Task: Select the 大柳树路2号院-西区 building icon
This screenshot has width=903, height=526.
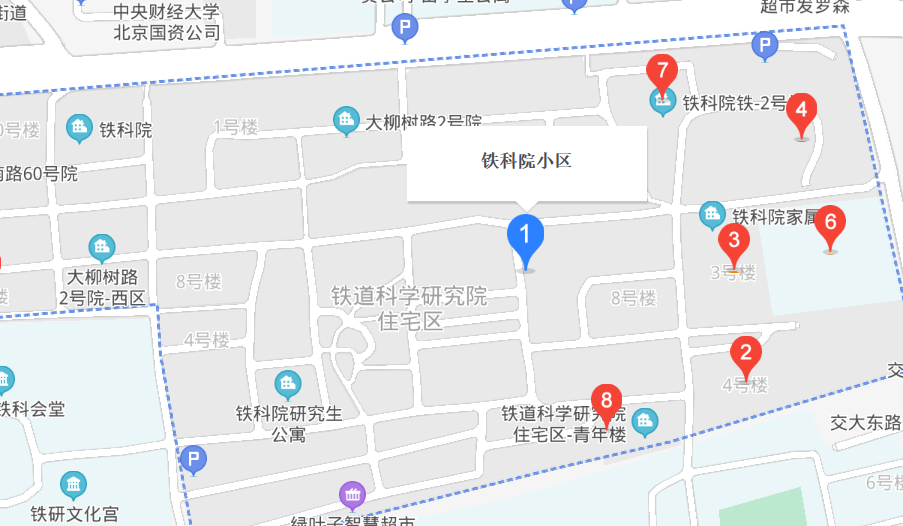Action: pyautogui.click(x=101, y=249)
